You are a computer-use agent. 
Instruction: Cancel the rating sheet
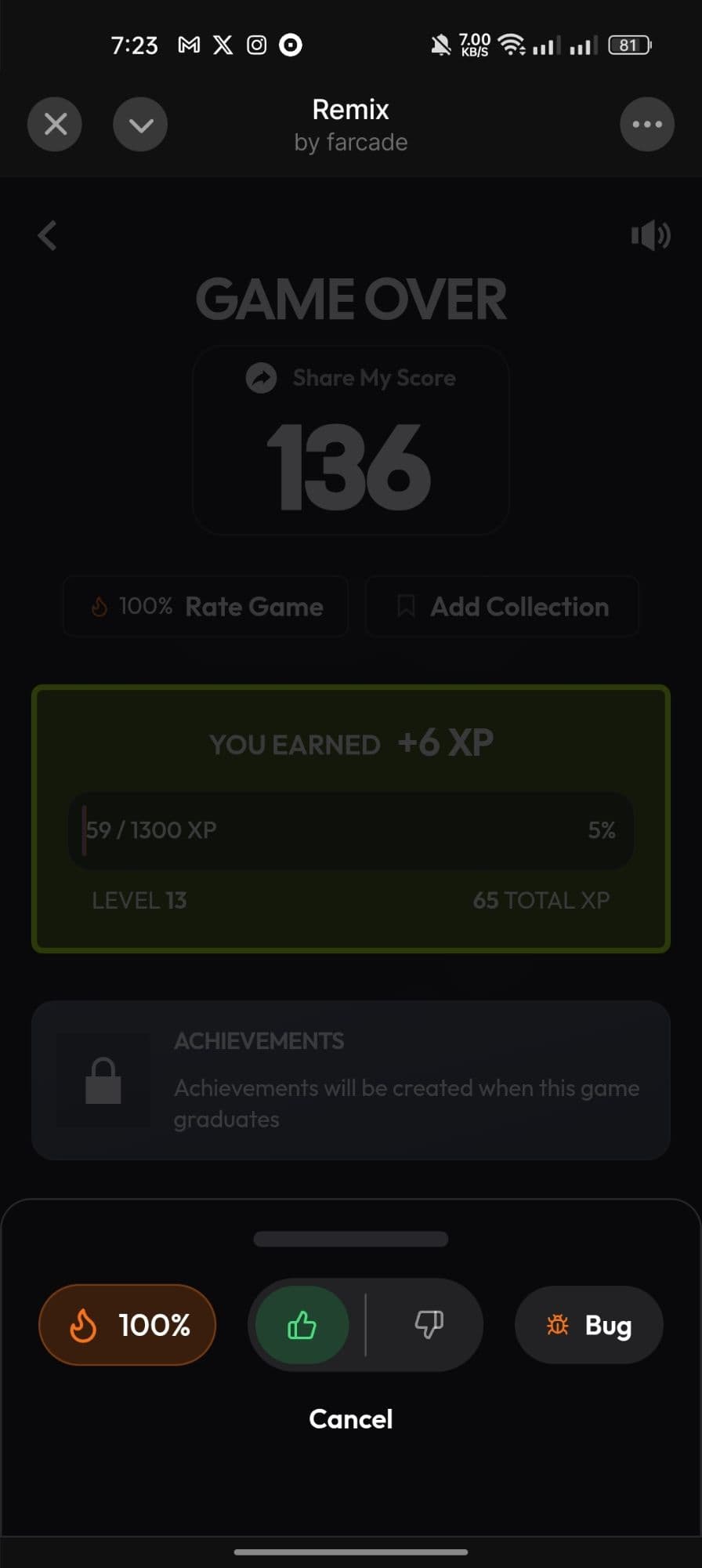click(x=350, y=1419)
